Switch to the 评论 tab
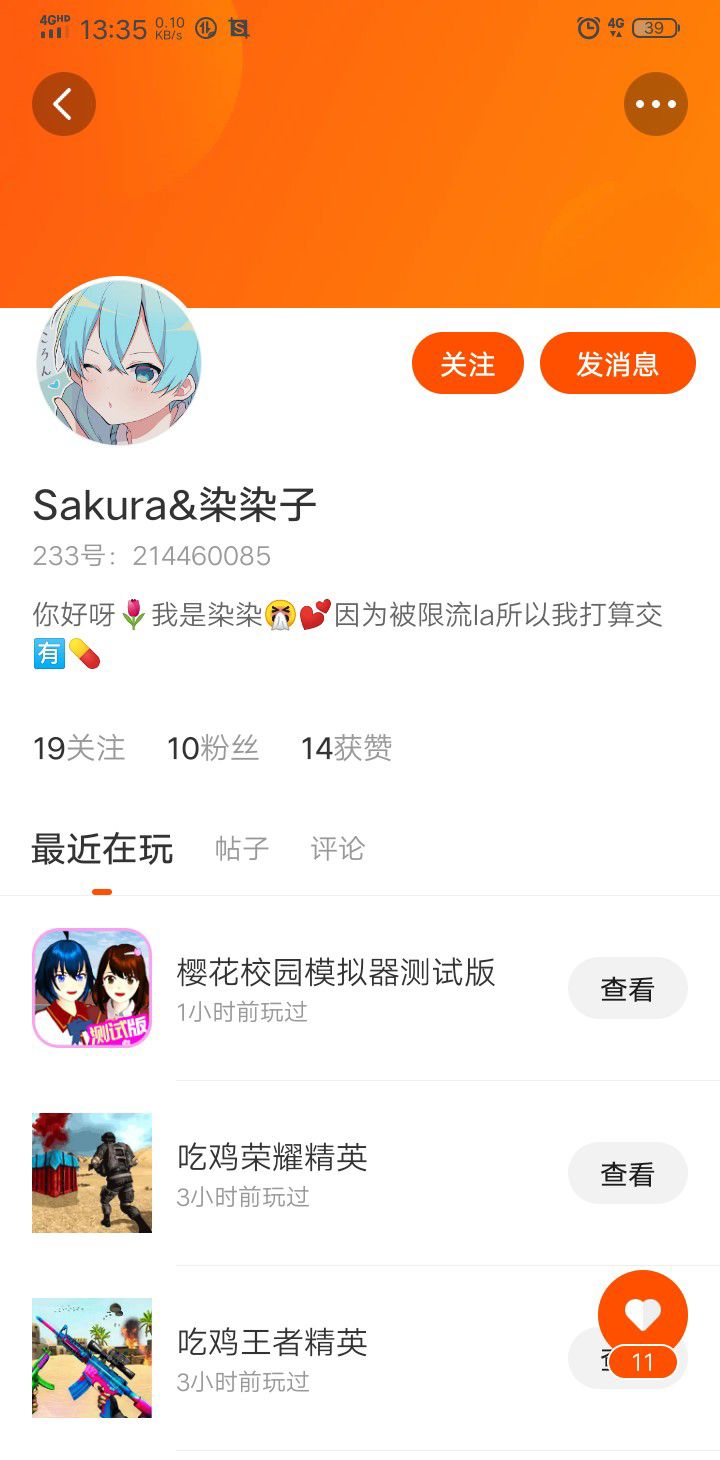 [338, 849]
